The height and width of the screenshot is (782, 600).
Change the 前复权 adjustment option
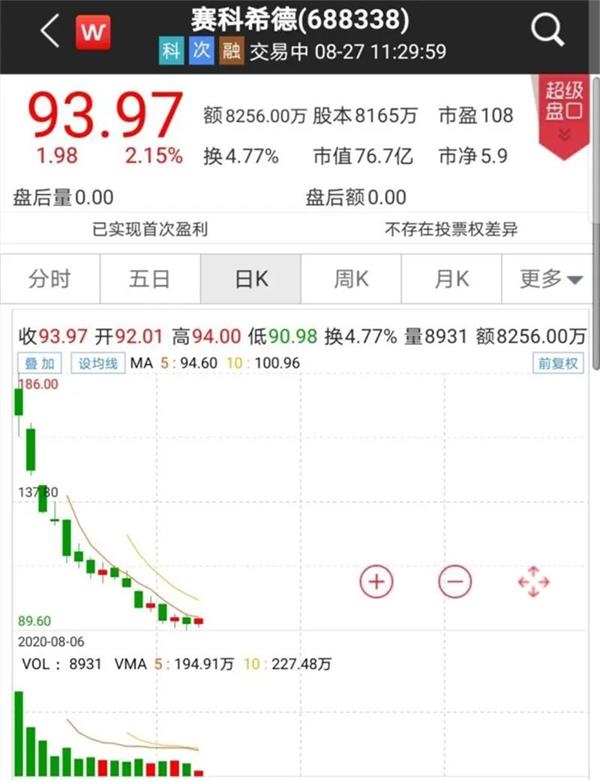point(559,363)
